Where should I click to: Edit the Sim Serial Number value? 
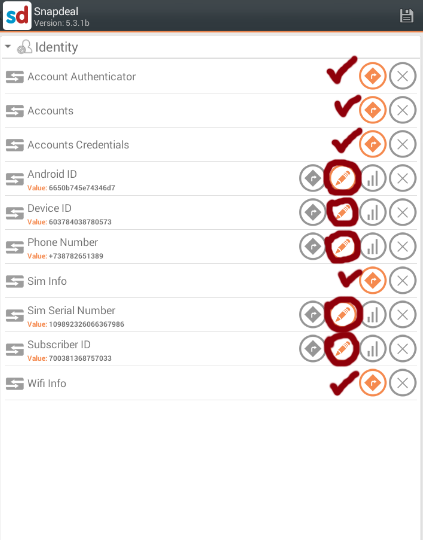tap(342, 314)
